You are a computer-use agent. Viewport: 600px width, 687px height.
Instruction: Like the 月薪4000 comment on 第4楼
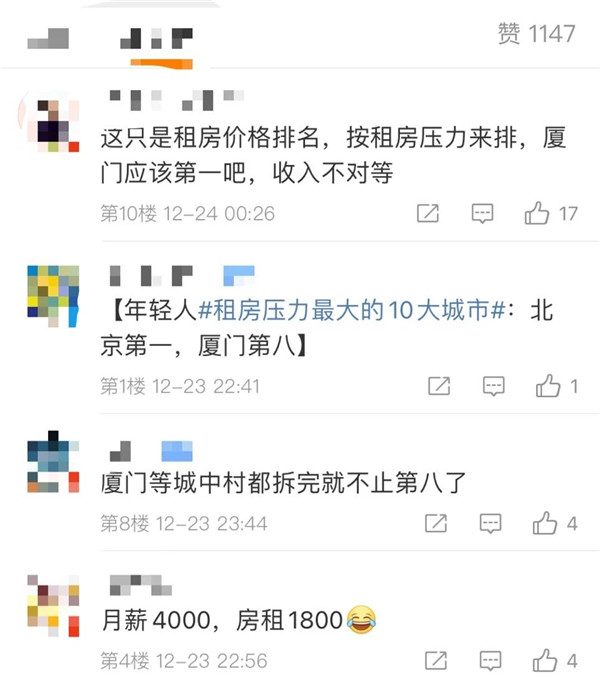(x=544, y=660)
